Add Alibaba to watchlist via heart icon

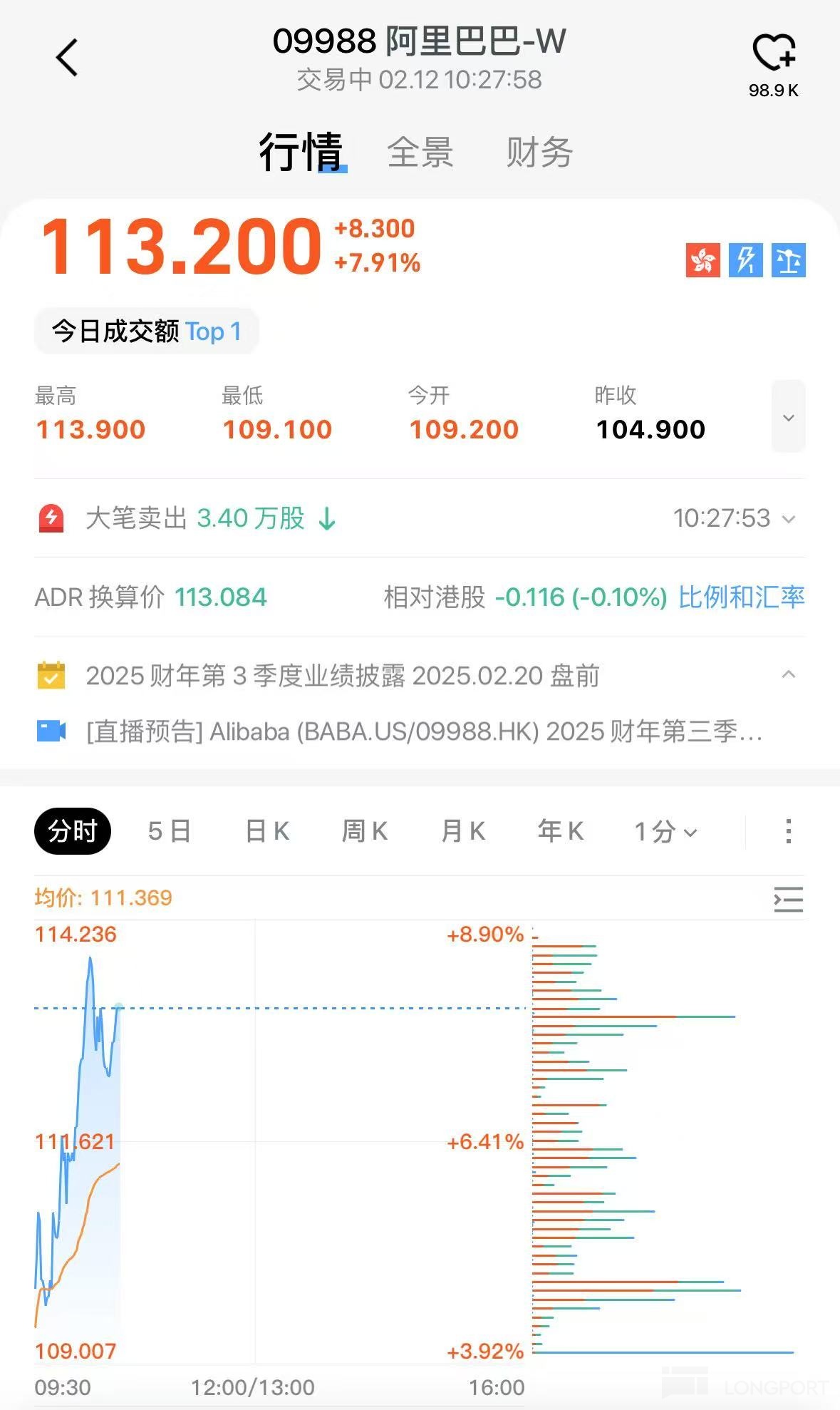coord(774,53)
